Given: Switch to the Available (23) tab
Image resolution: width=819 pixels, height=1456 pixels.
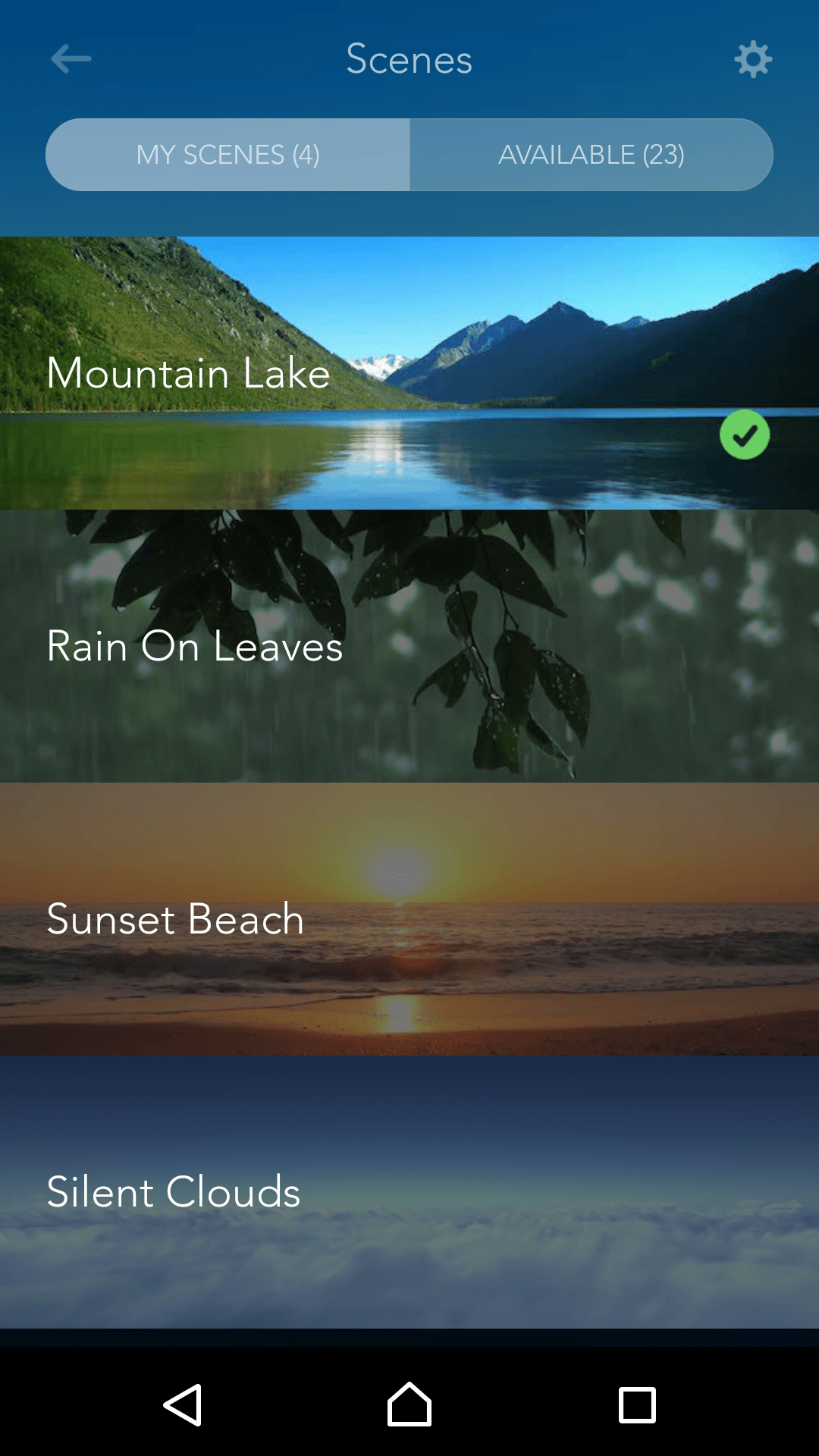Looking at the screenshot, I should 591,155.
